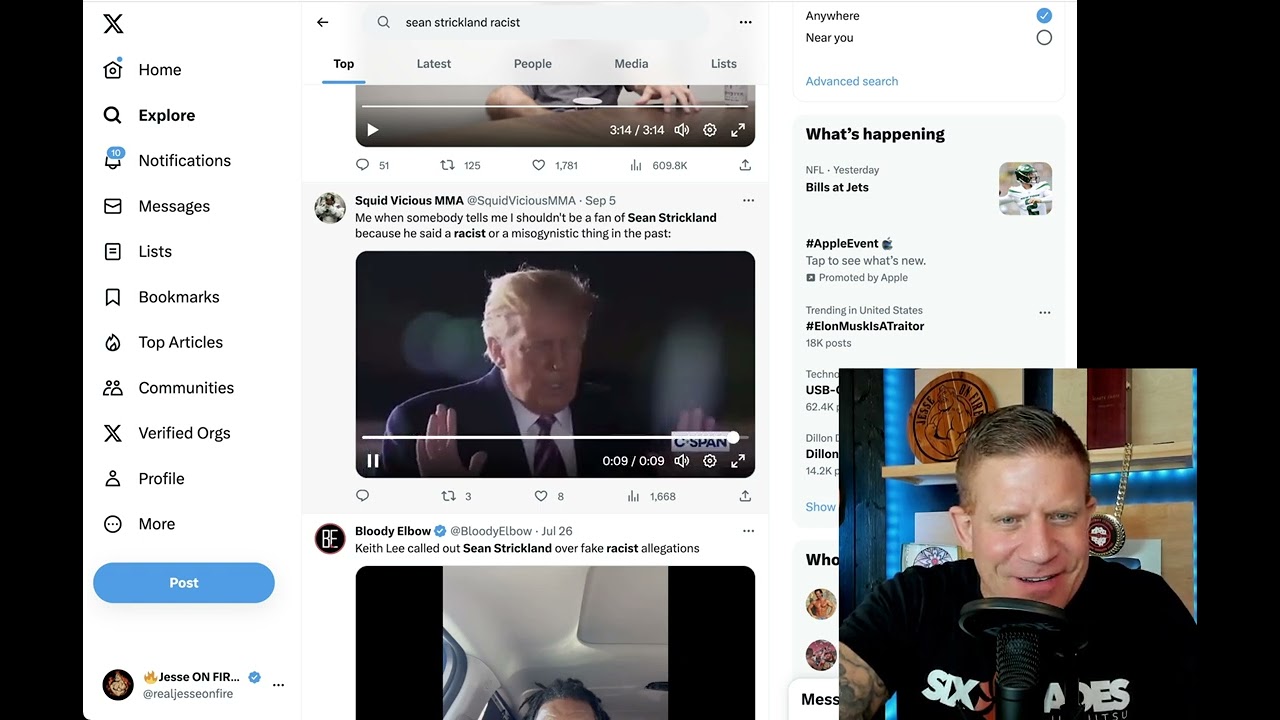Screen dimensions: 1280x720
Task: Switch to the People tab
Action: (532, 64)
